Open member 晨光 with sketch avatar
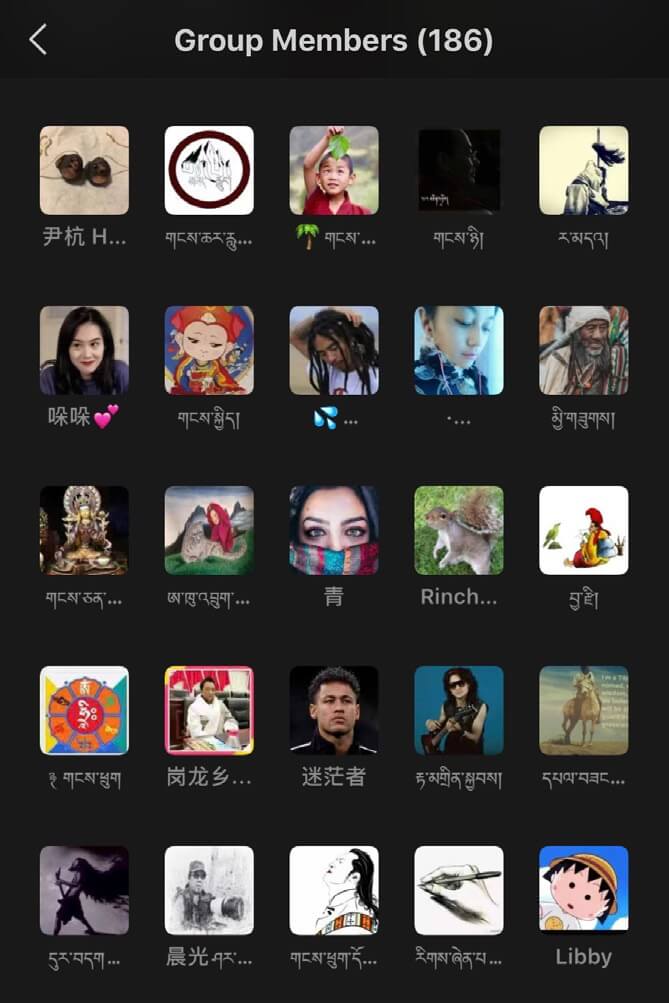Screen dimensions: 669x1003 pos(209,890)
